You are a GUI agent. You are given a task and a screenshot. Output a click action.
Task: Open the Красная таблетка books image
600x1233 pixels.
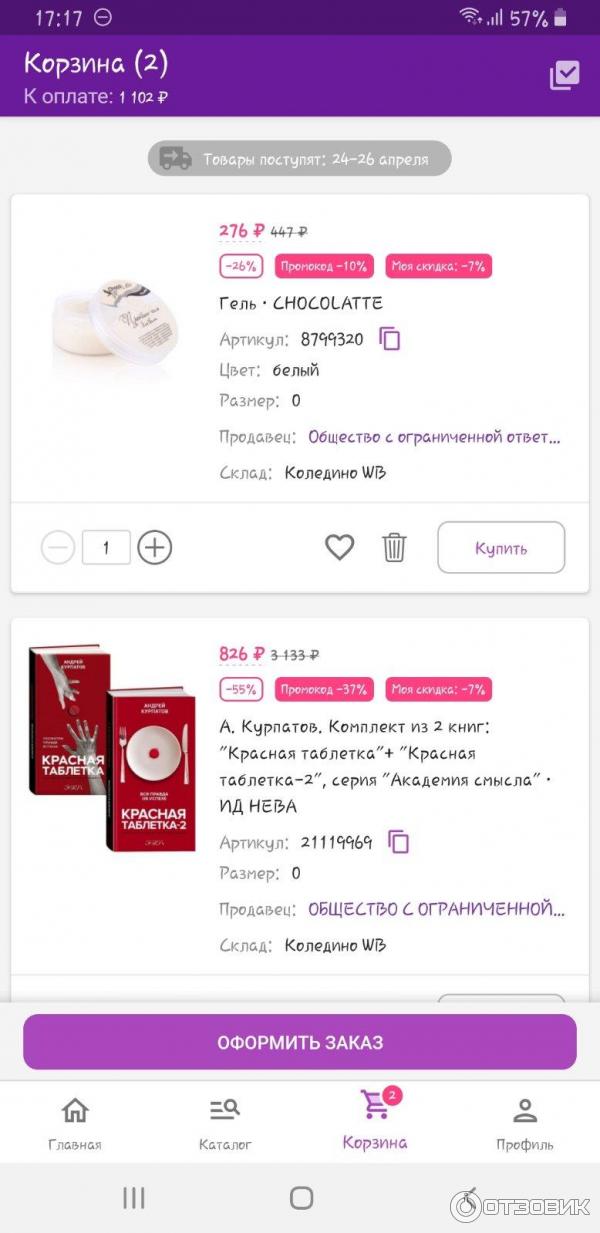[x=110, y=748]
